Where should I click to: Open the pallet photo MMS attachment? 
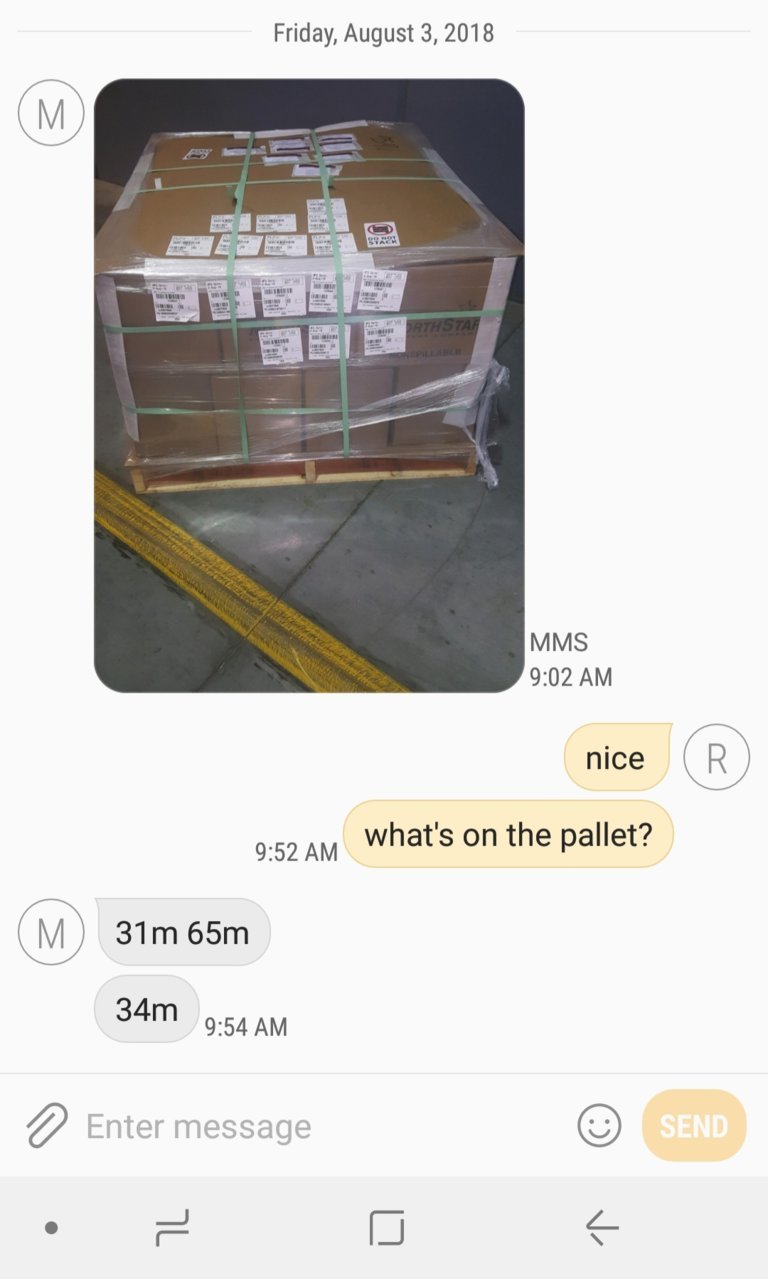tap(309, 385)
